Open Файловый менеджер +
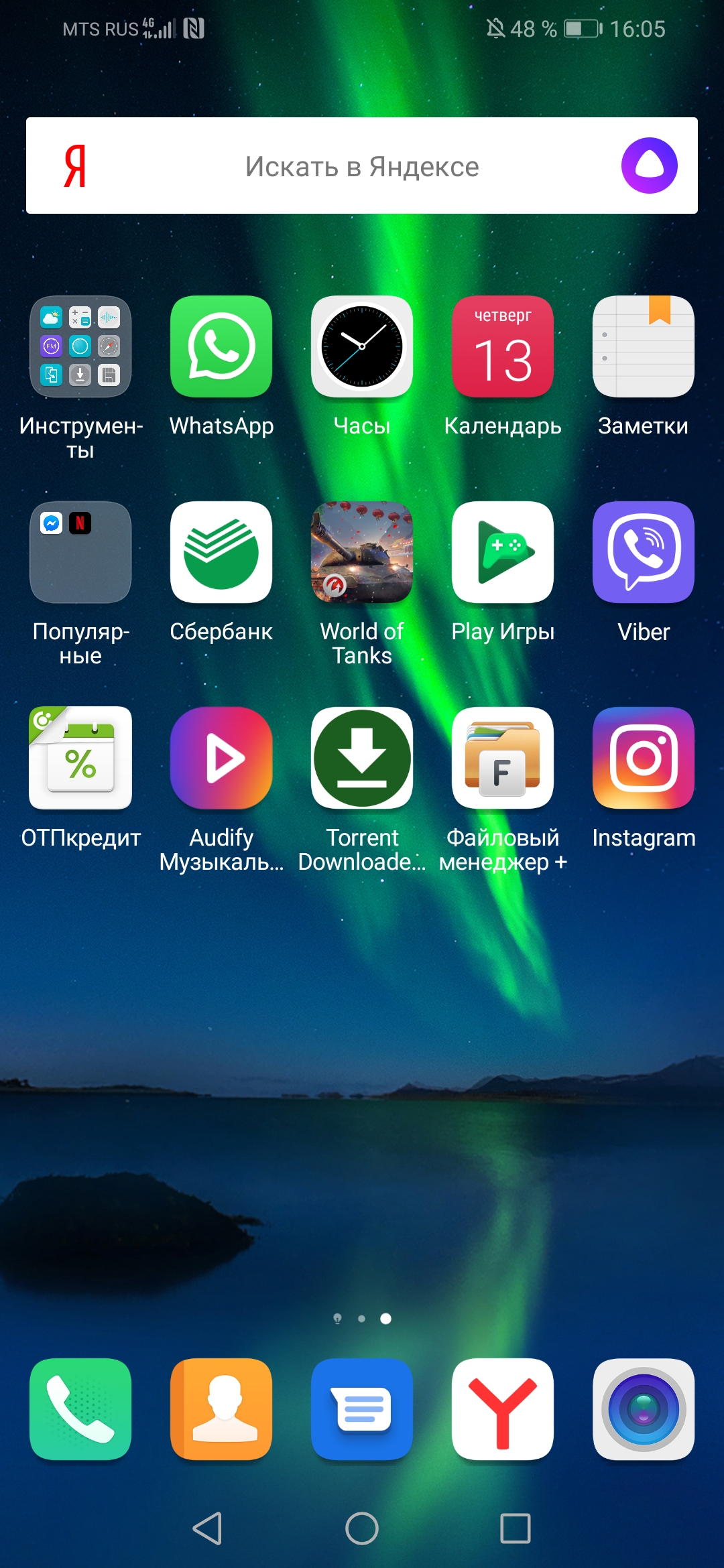 (x=503, y=759)
